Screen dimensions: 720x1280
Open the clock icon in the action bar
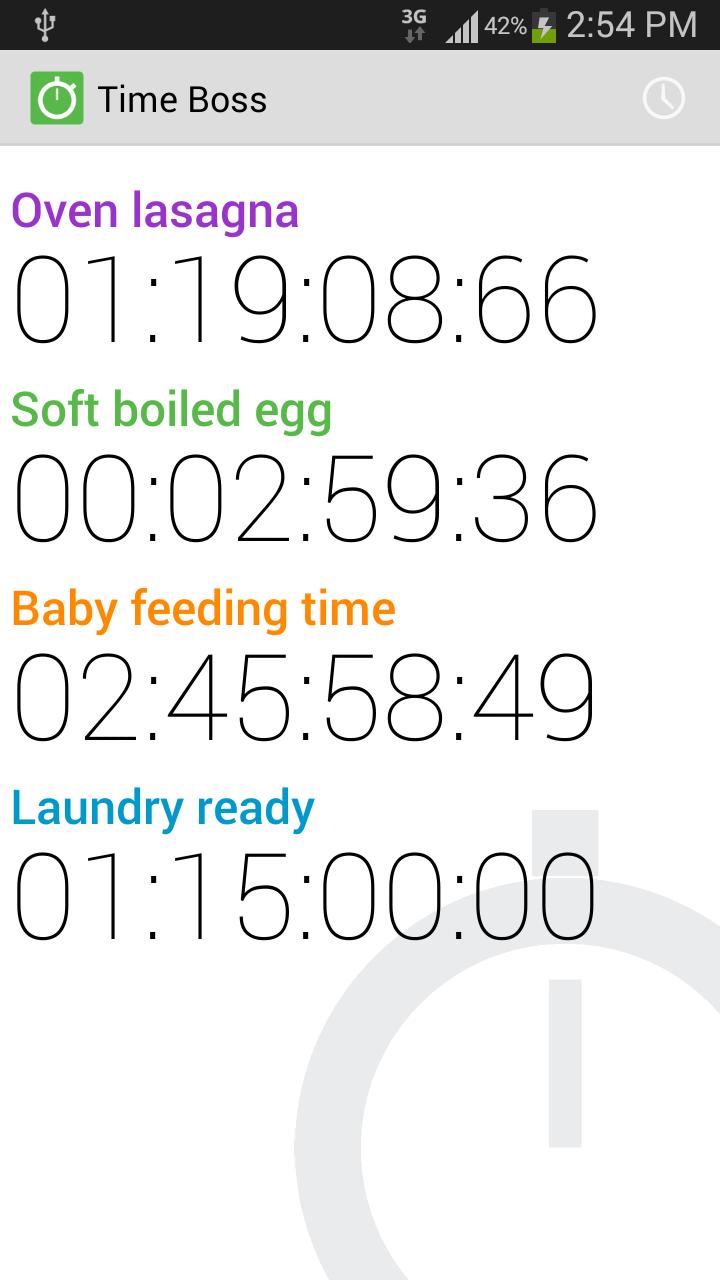(x=663, y=97)
